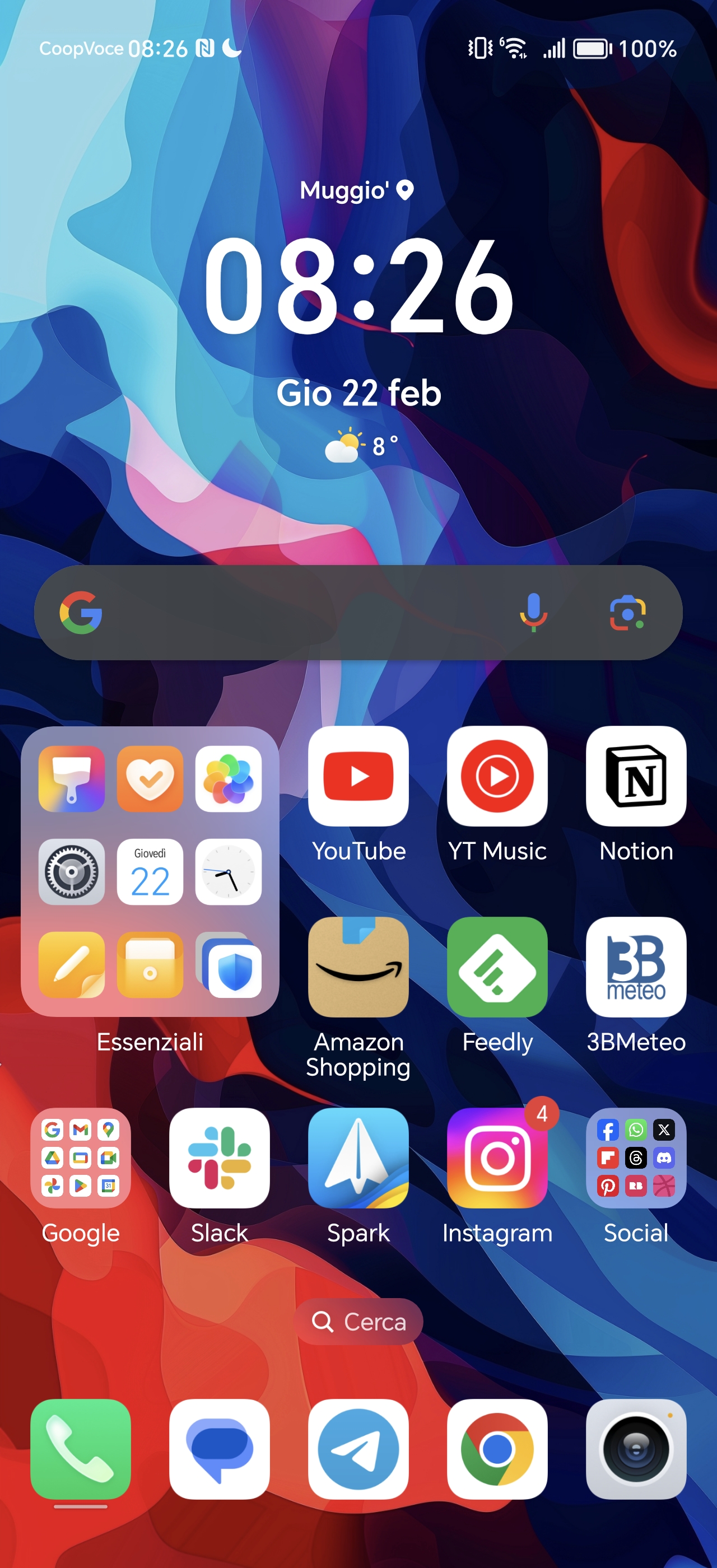Image resolution: width=717 pixels, height=1568 pixels.
Task: Launch the YouTube app
Action: [358, 776]
